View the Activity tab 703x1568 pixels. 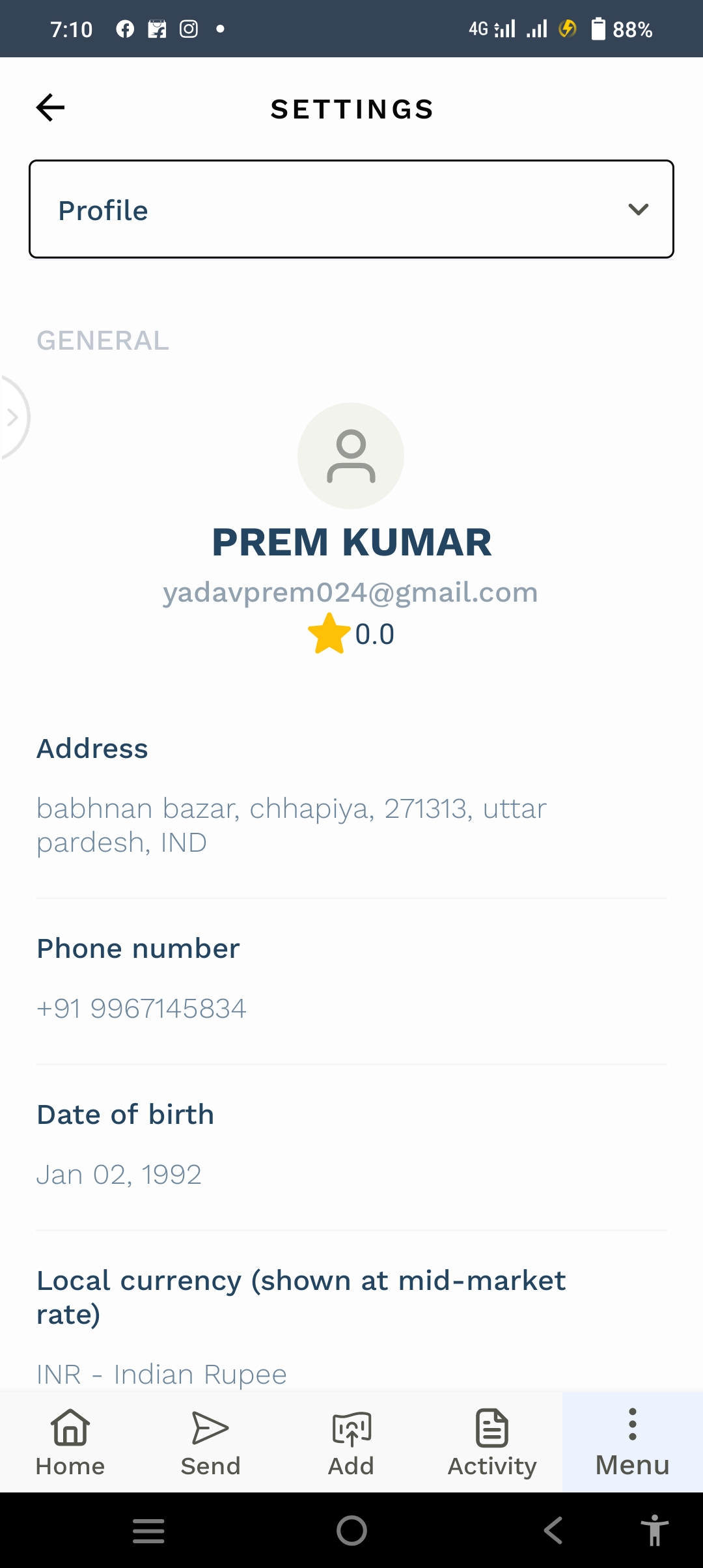[492, 1442]
